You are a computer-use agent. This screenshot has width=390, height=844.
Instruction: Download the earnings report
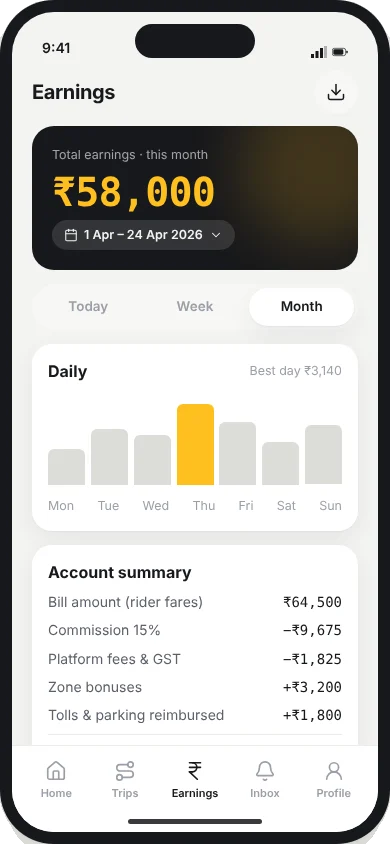pos(336,93)
